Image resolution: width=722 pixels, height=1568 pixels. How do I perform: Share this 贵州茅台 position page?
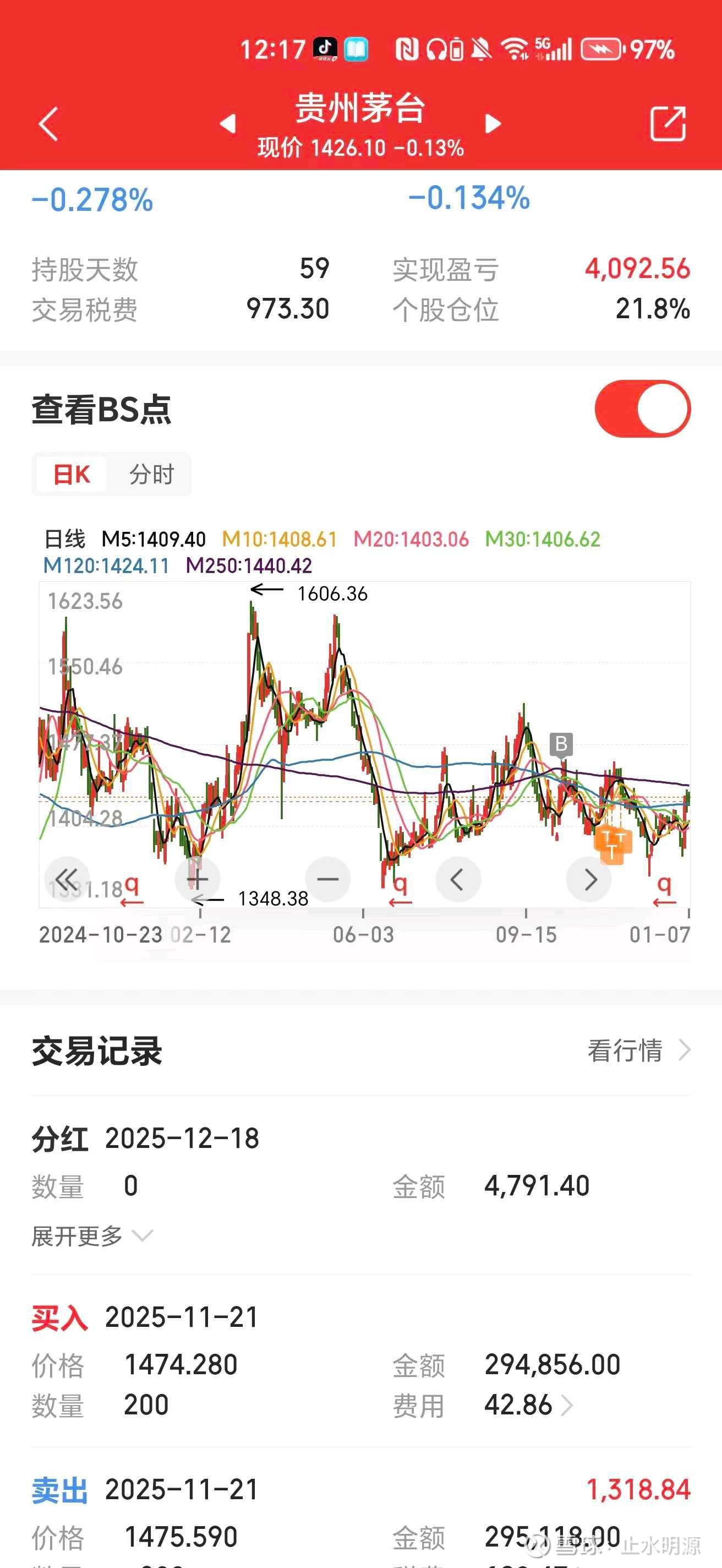coord(668,124)
